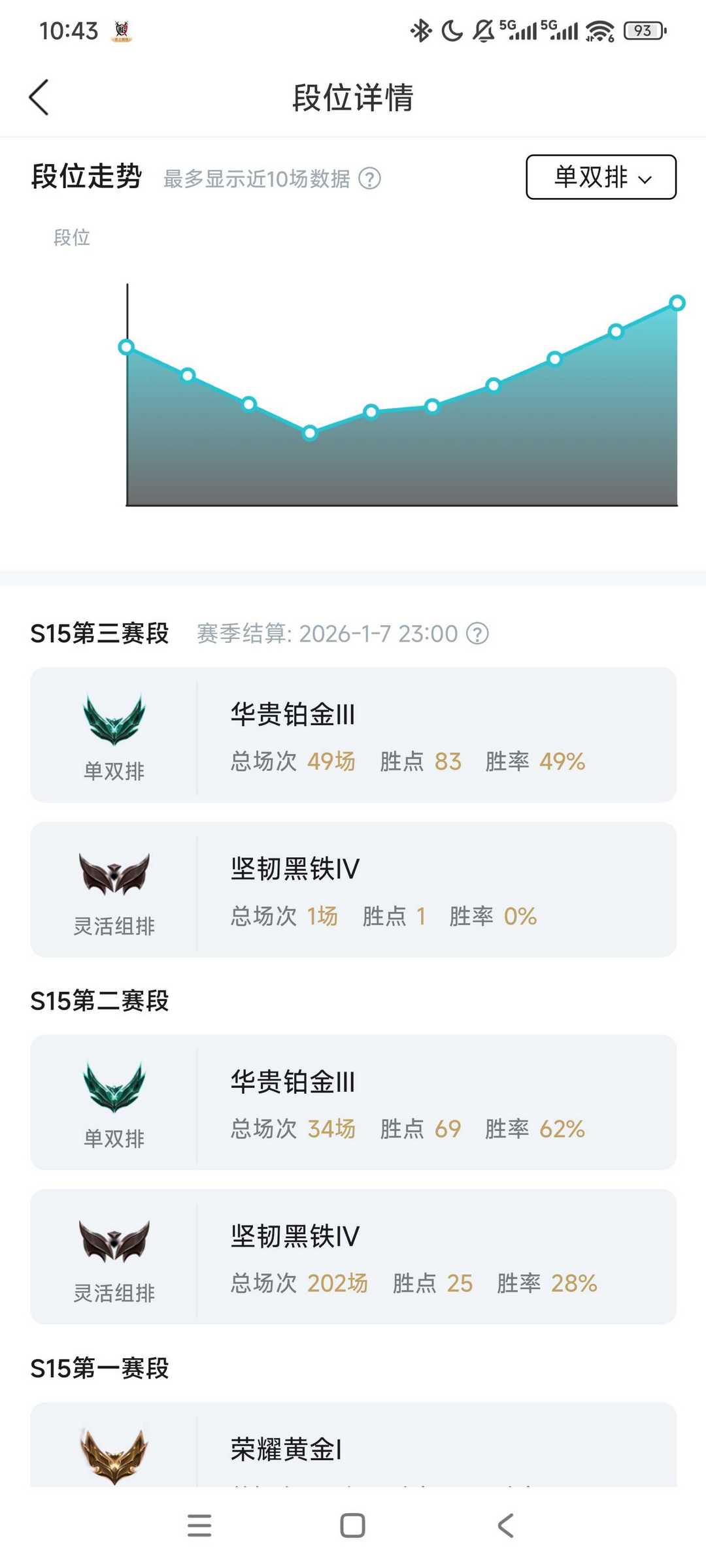Tap the help icon beside 最多显示近10场数据
This screenshot has height=1568, width=706.
click(x=370, y=178)
